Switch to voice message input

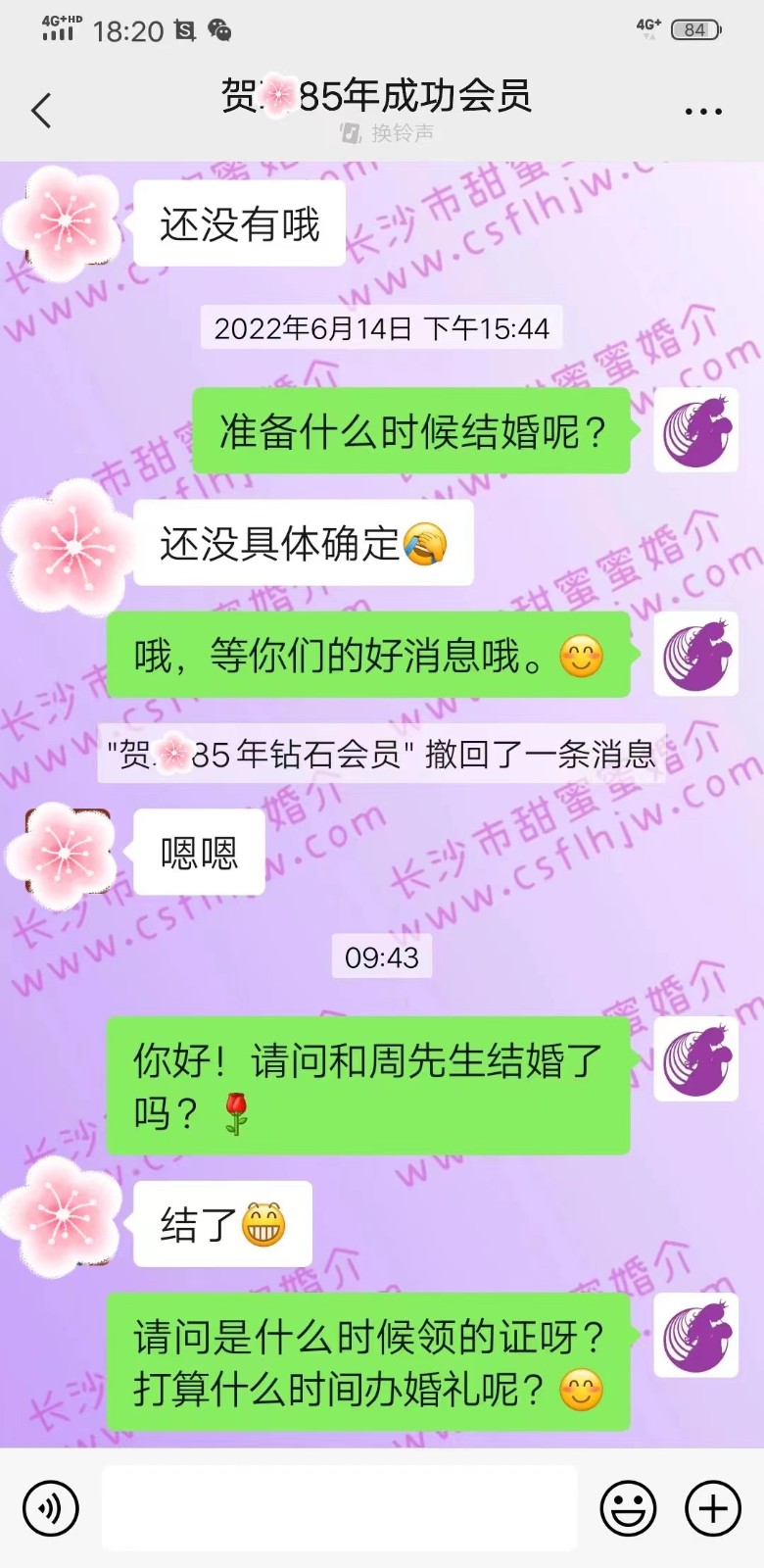coord(49,1508)
